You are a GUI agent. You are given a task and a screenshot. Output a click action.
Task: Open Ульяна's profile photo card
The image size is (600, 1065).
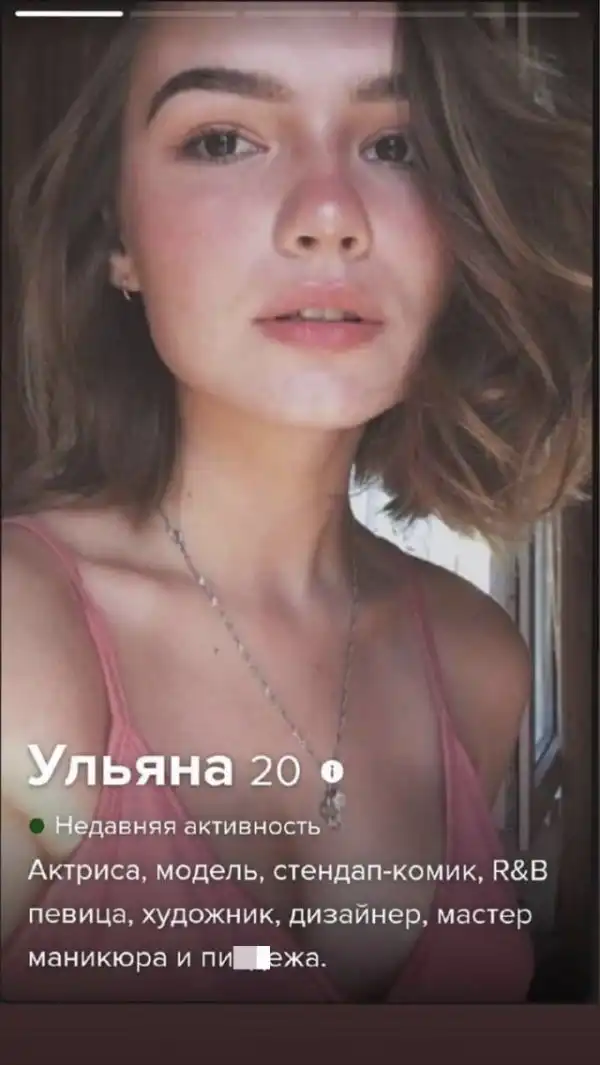(300, 400)
